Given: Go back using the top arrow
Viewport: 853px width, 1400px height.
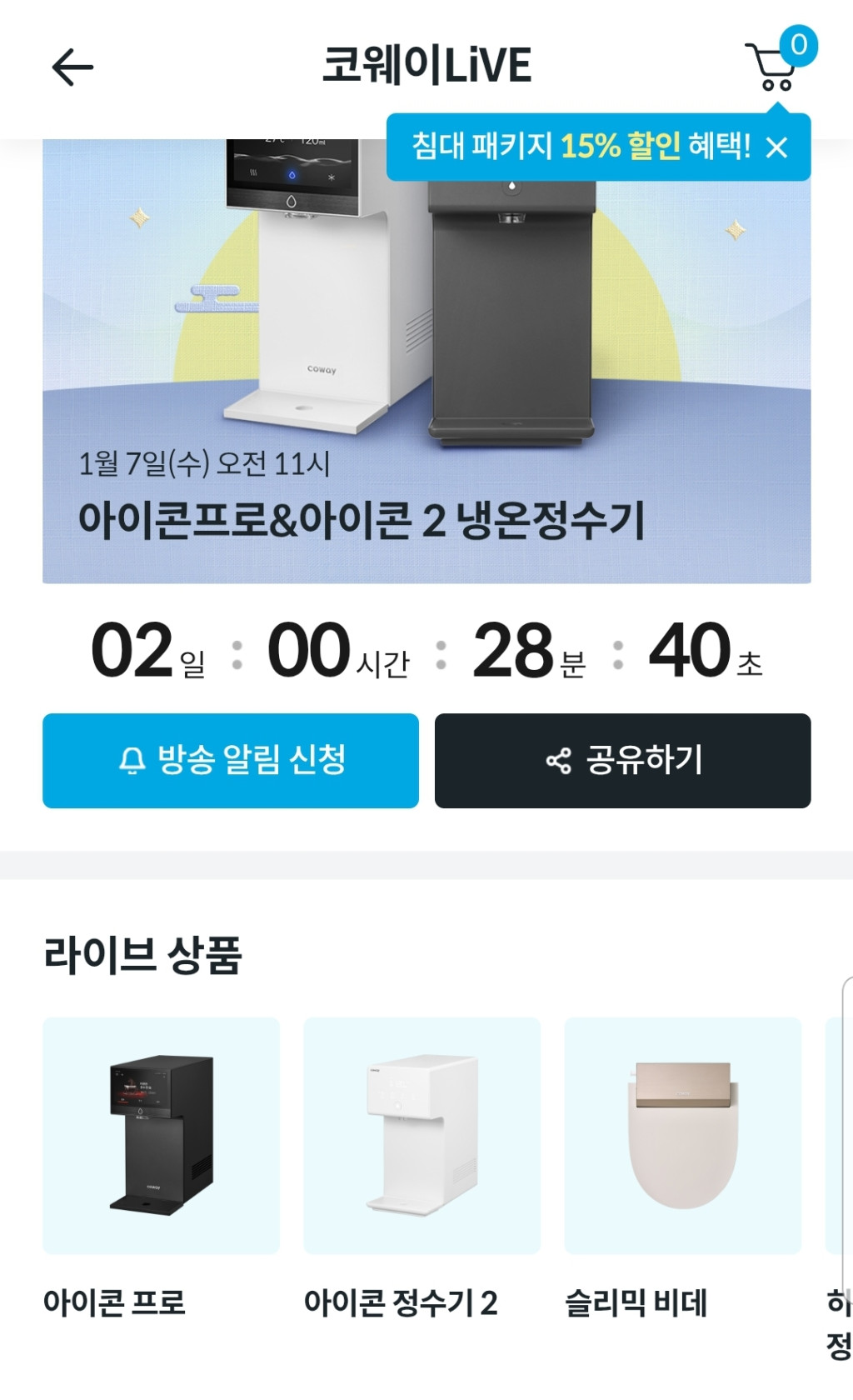Looking at the screenshot, I should pos(72,67).
